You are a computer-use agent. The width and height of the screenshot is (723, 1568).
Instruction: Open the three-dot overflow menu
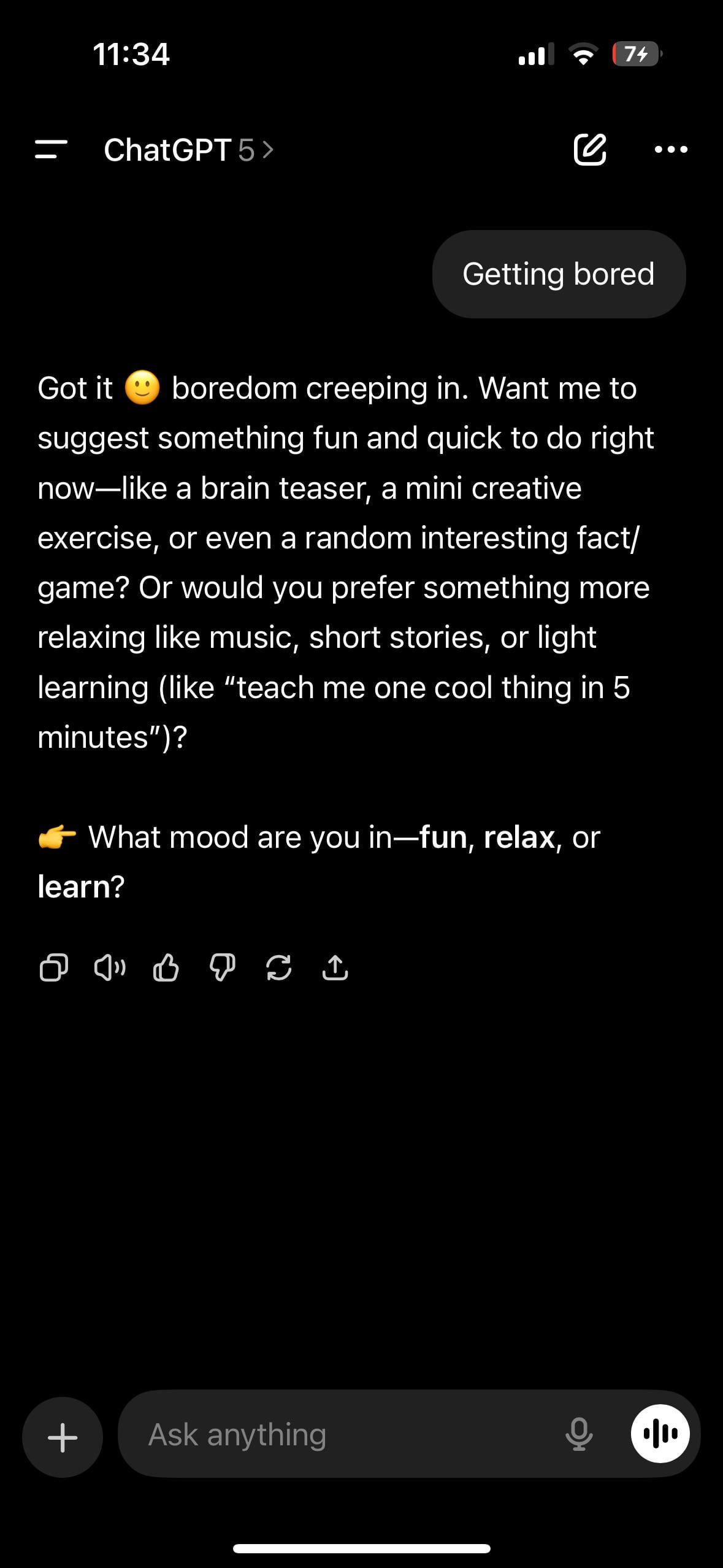tap(671, 149)
